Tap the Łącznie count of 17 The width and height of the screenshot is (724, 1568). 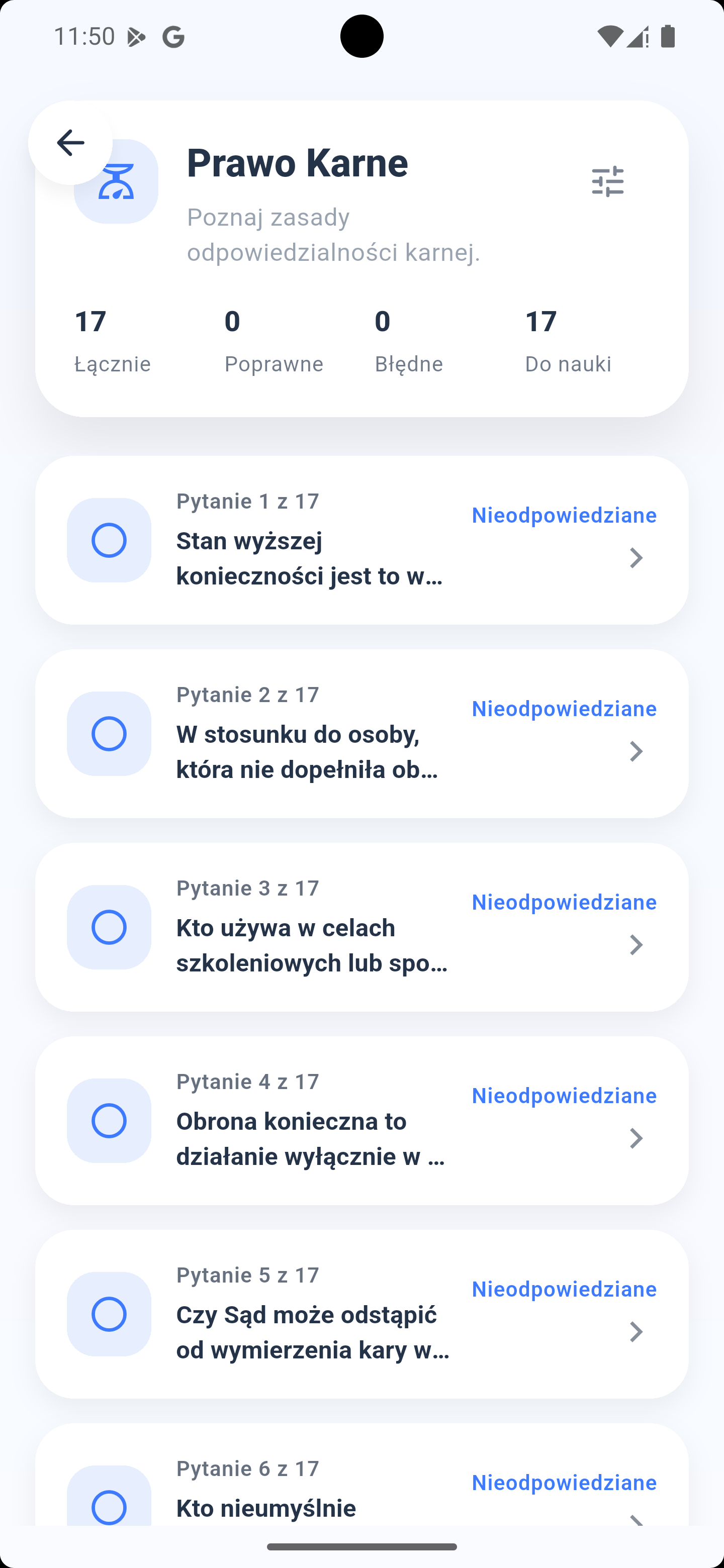coord(113,339)
